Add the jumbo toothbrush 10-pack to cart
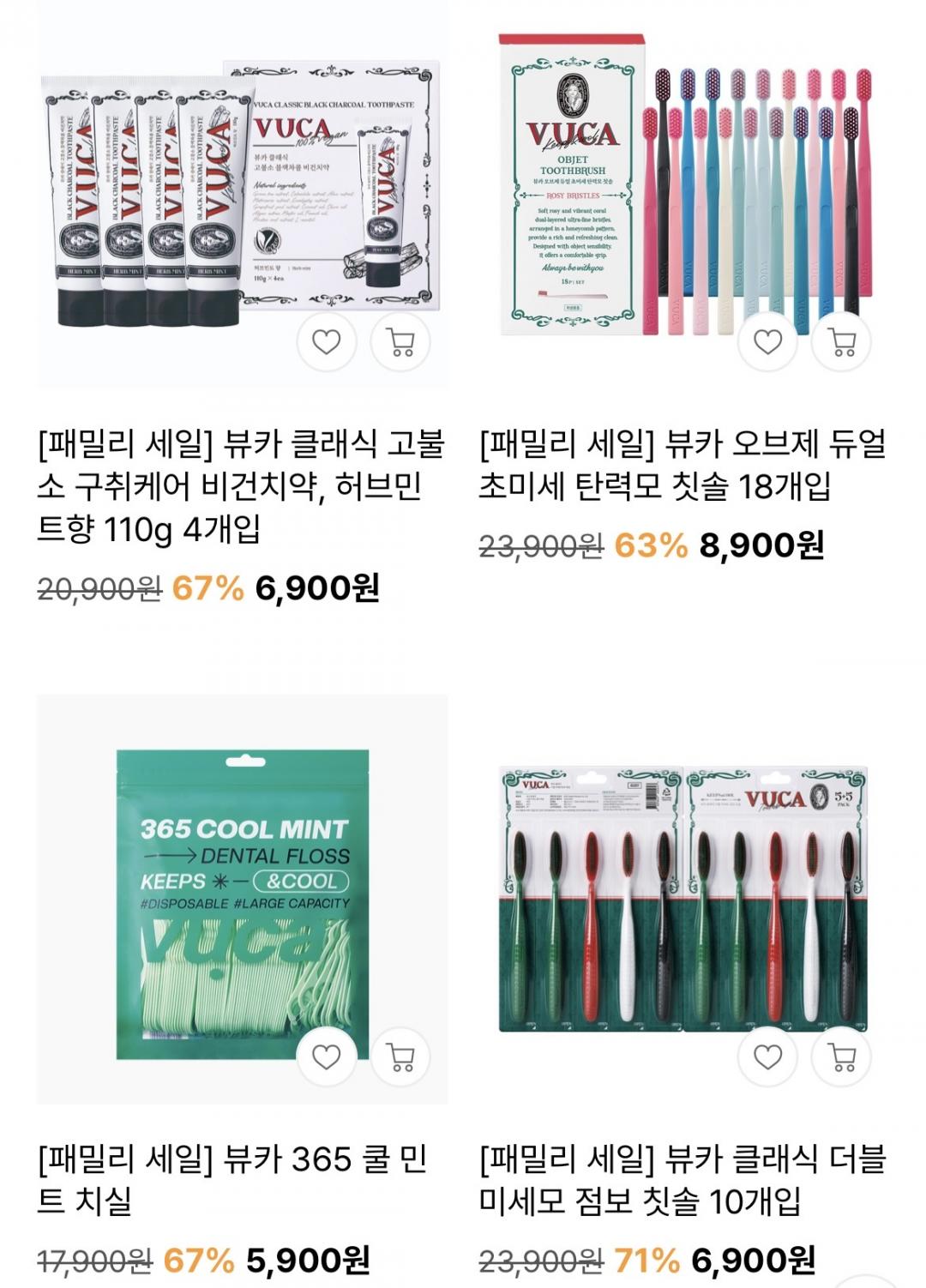This screenshot has height=1288, width=926. 842,1057
